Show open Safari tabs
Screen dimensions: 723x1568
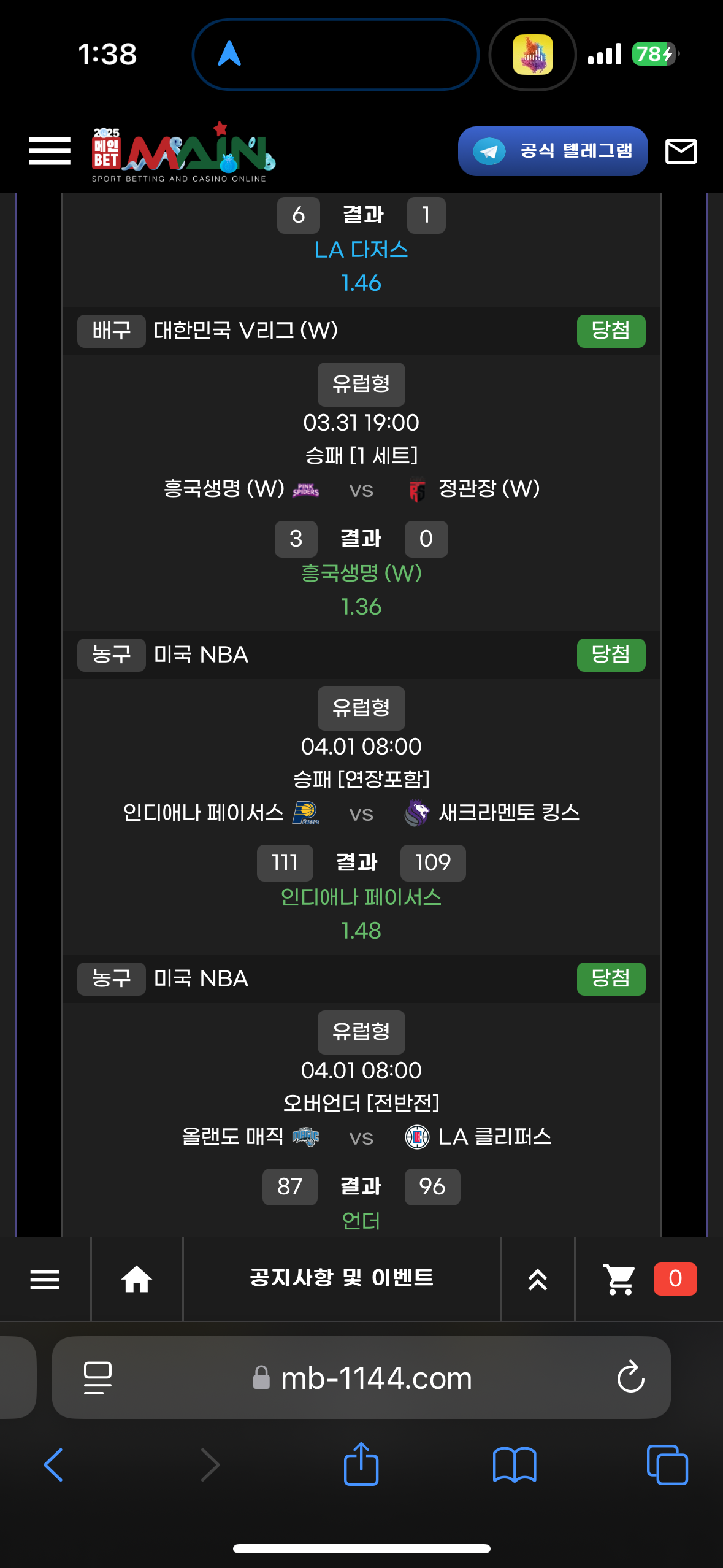point(667,1465)
